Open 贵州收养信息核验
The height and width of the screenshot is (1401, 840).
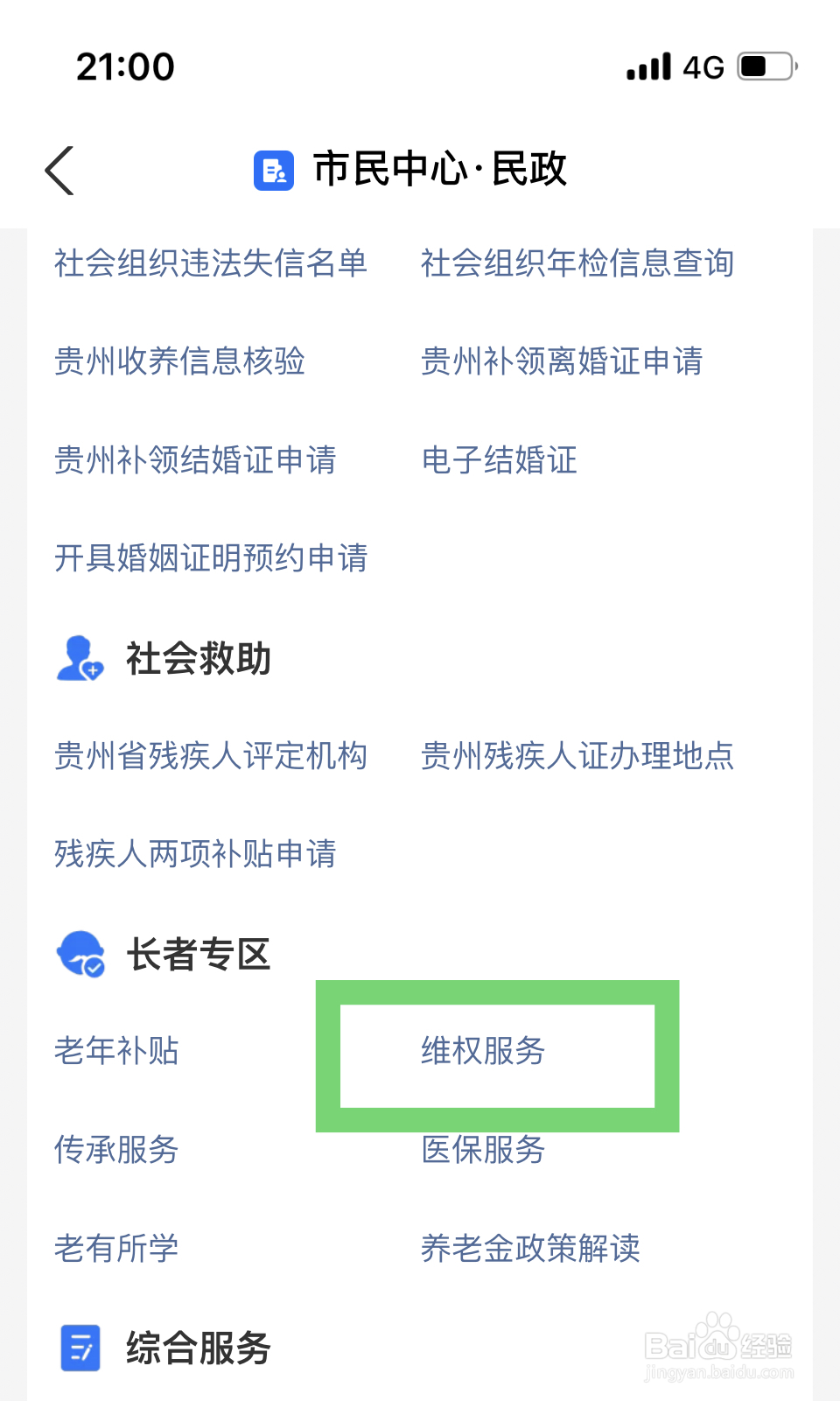(x=178, y=362)
